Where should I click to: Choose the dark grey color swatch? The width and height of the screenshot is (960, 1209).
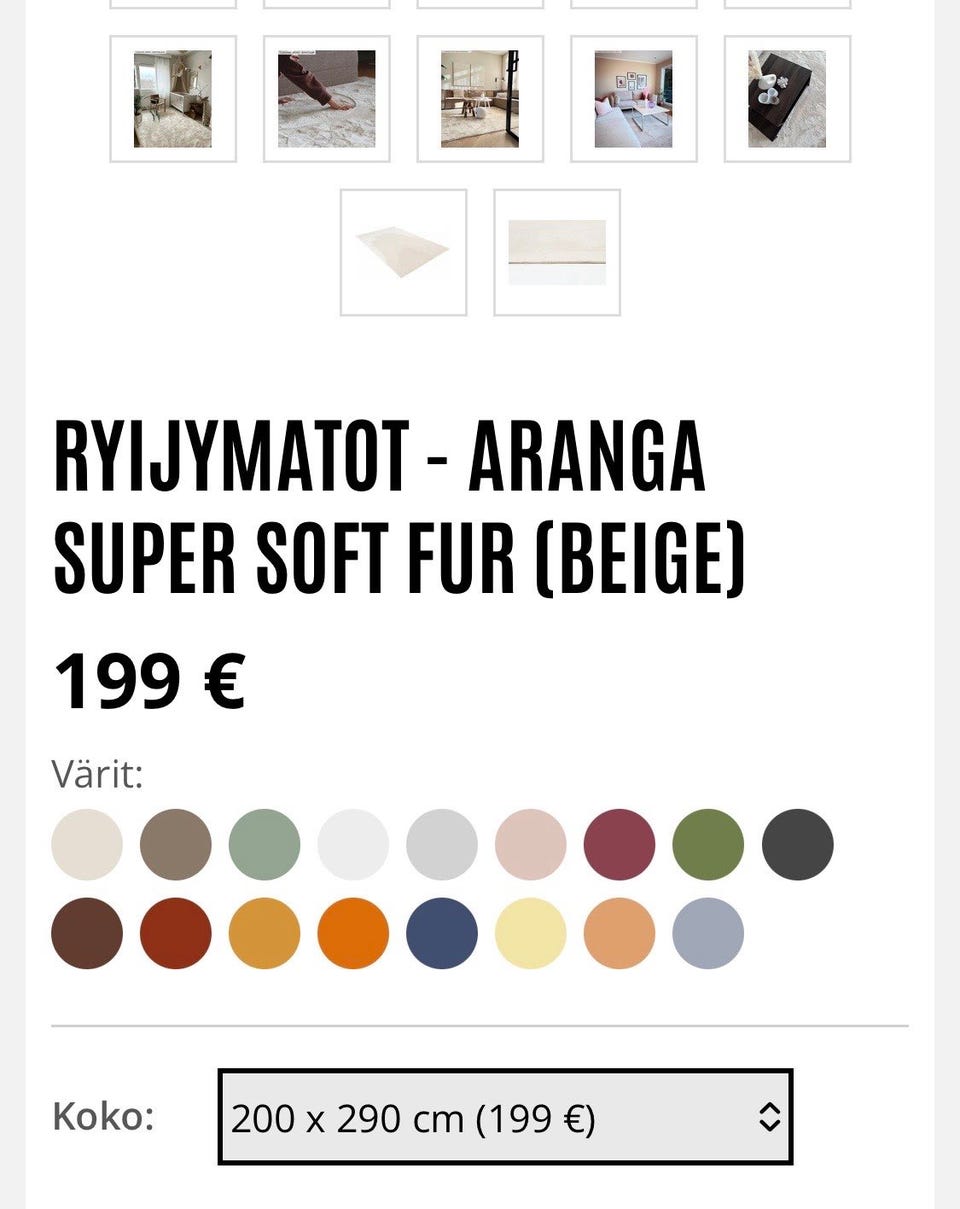(x=797, y=845)
